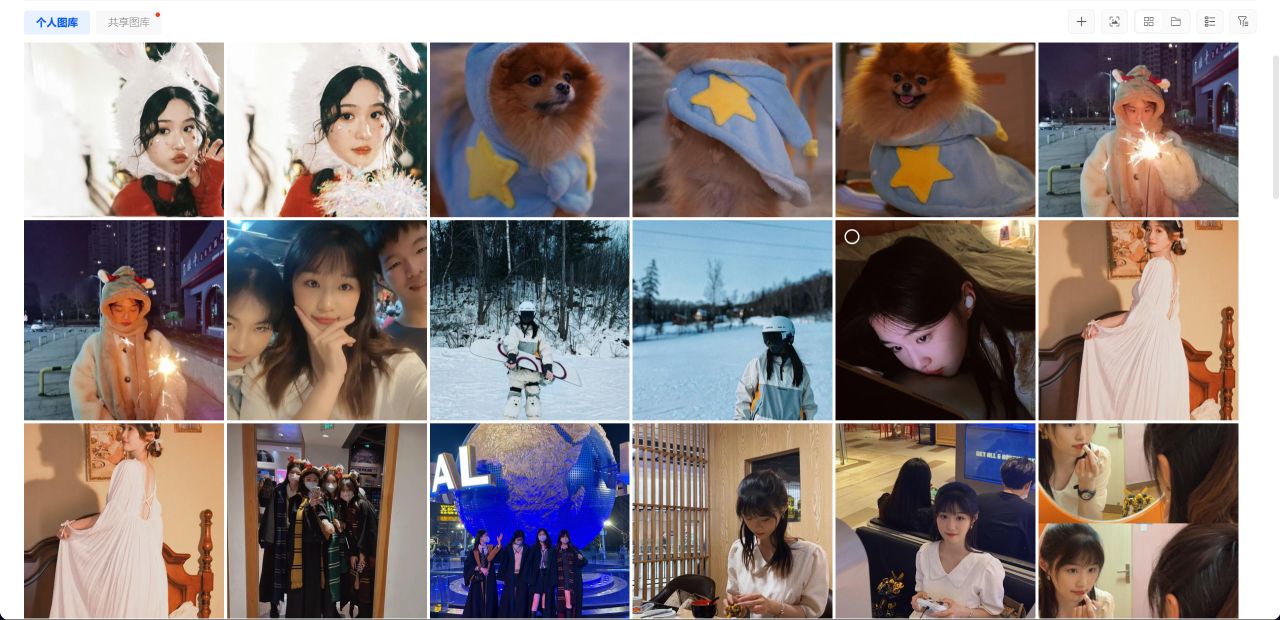This screenshot has width=1280, height=620.
Task: Select the folder view layout
Action: pos(1176,22)
